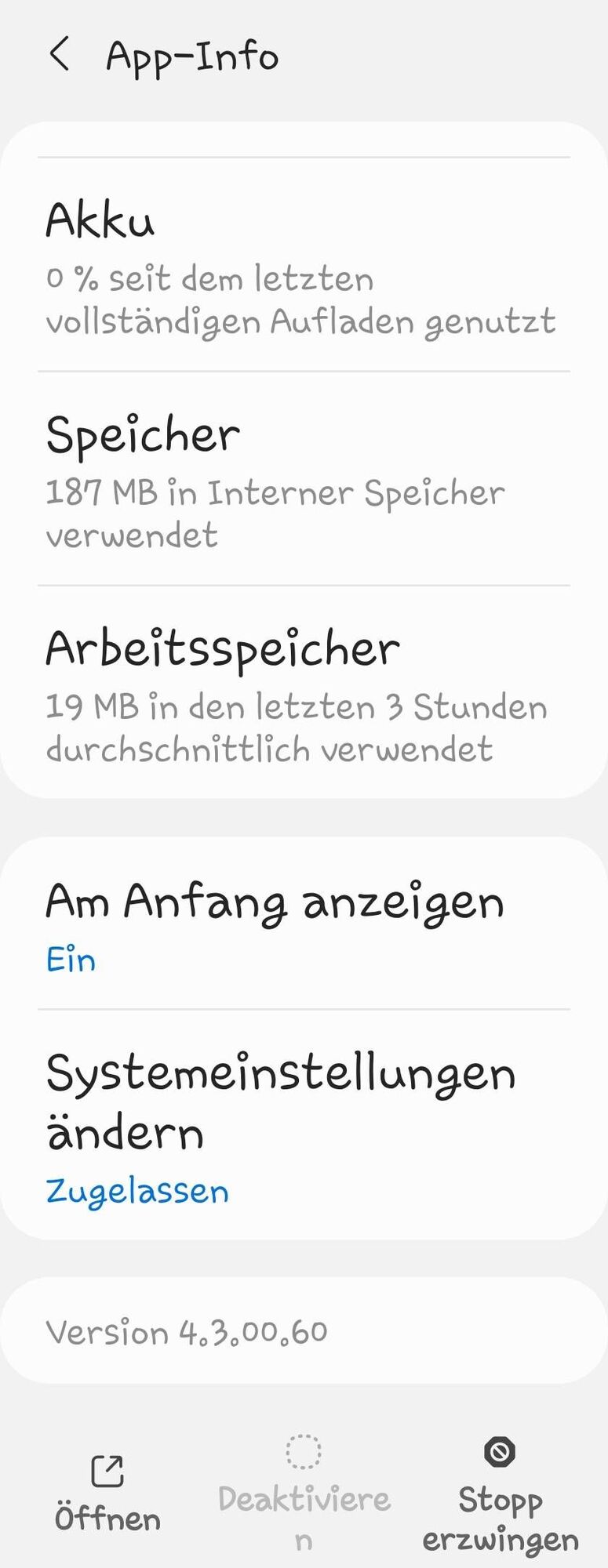
Task: Select the App-Info title in the header
Action: pos(191,55)
